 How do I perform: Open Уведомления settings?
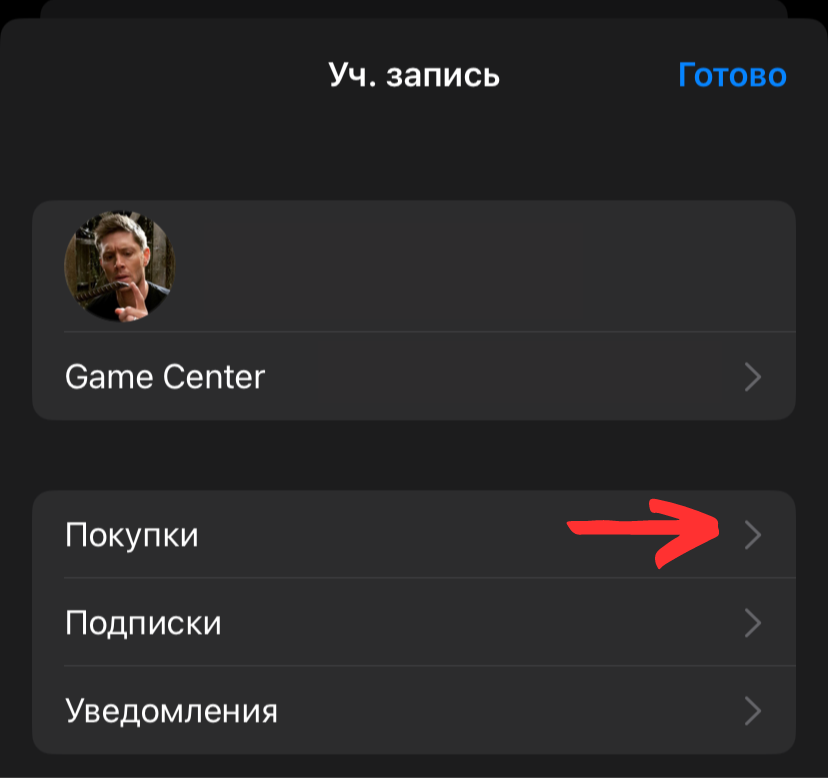(x=414, y=711)
